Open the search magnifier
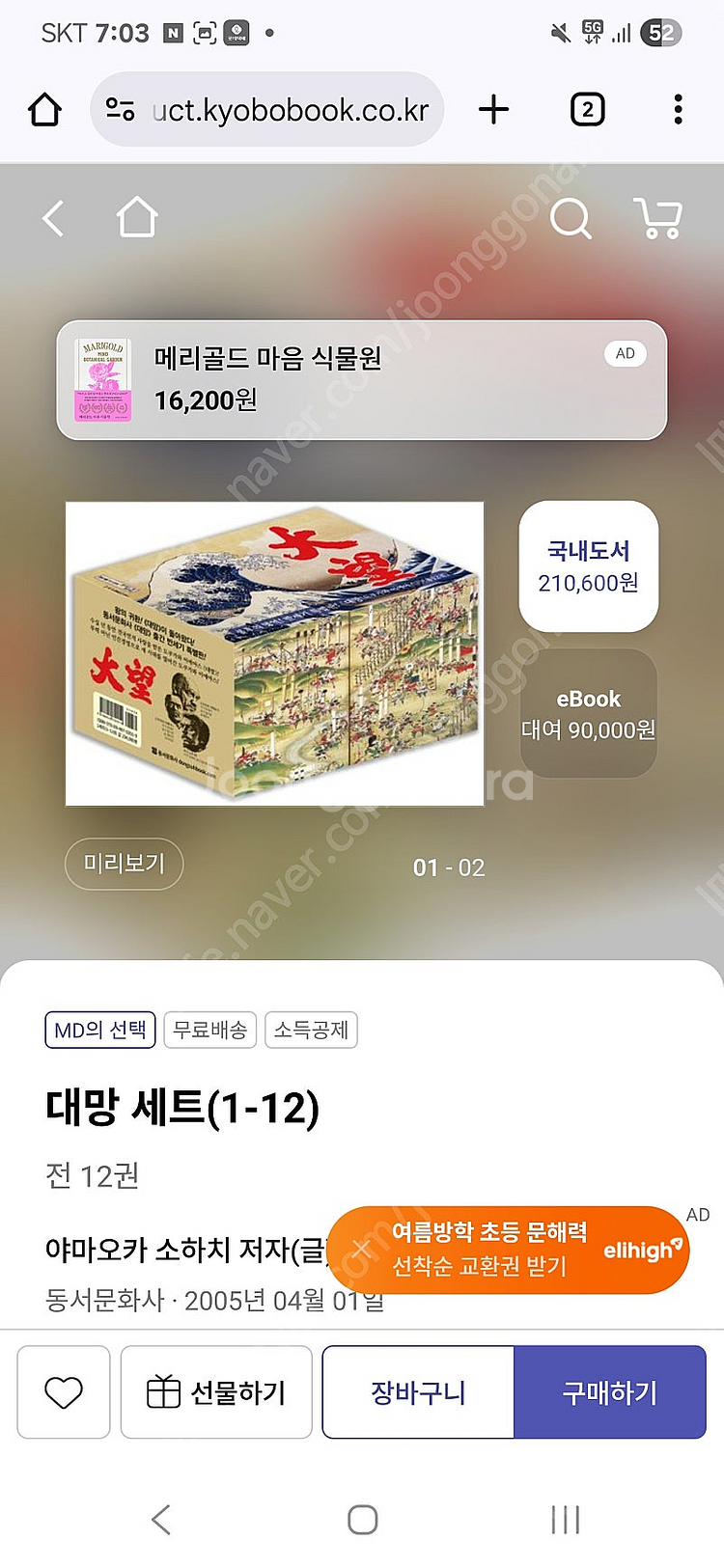This screenshot has height=1568, width=724. tap(571, 219)
